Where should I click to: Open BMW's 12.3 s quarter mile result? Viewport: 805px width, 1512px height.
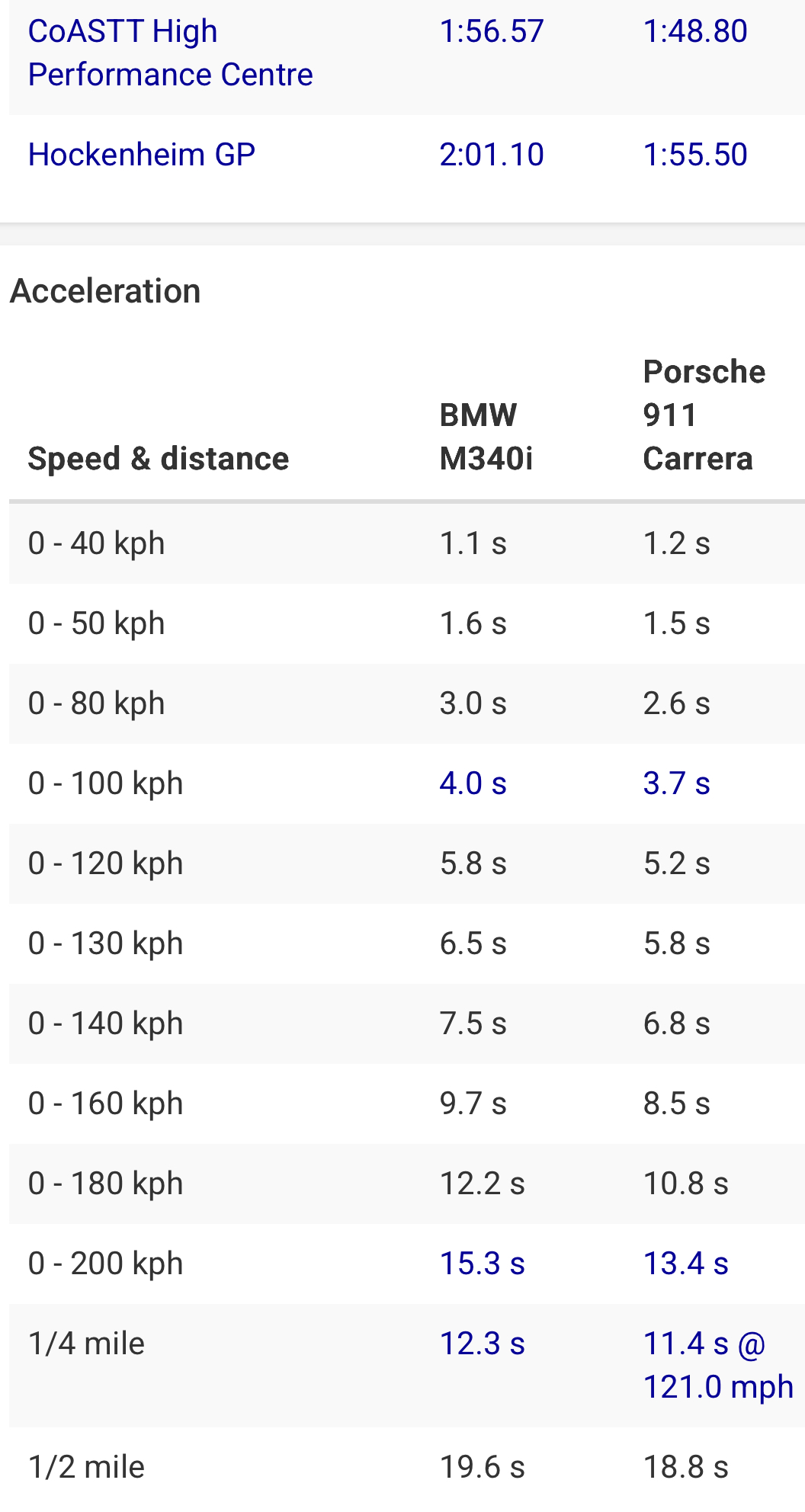coord(483,1344)
